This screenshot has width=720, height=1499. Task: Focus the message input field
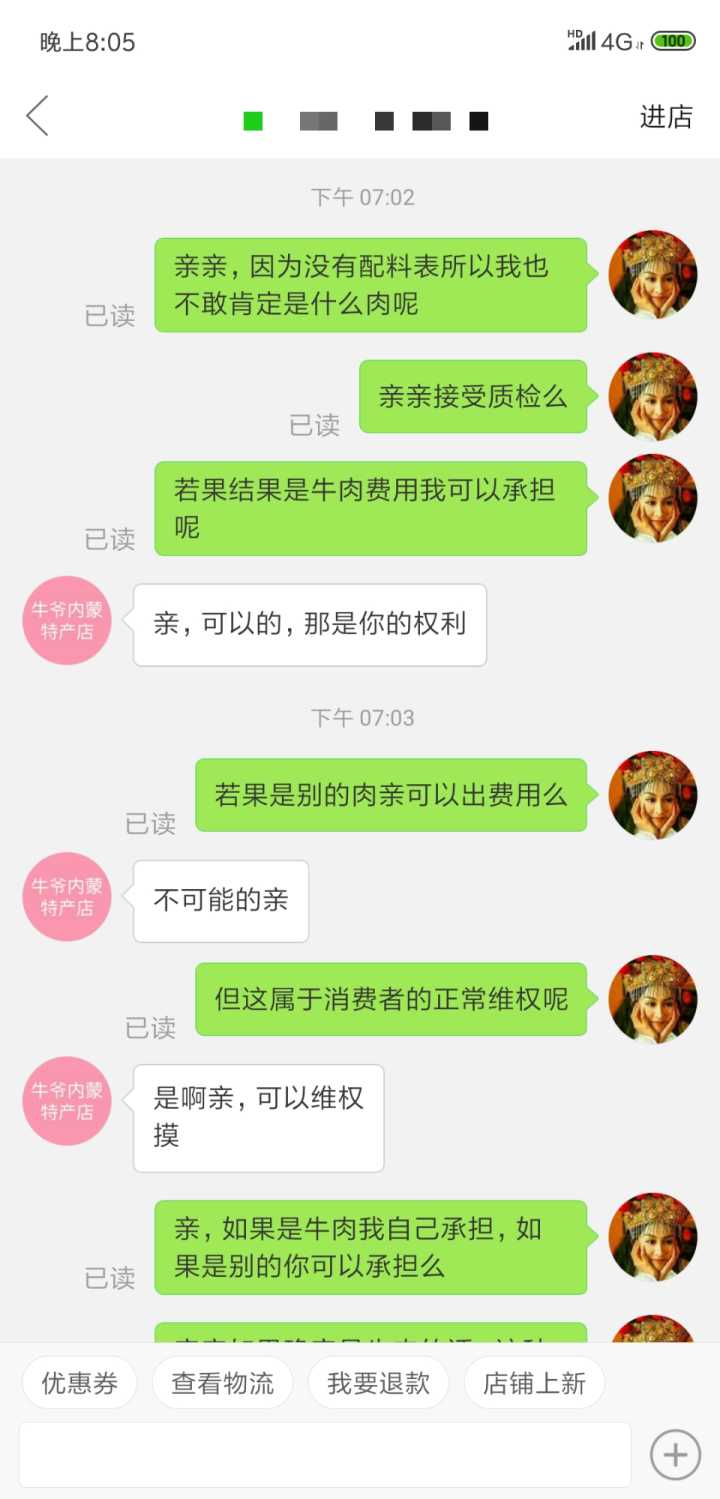pos(325,1454)
